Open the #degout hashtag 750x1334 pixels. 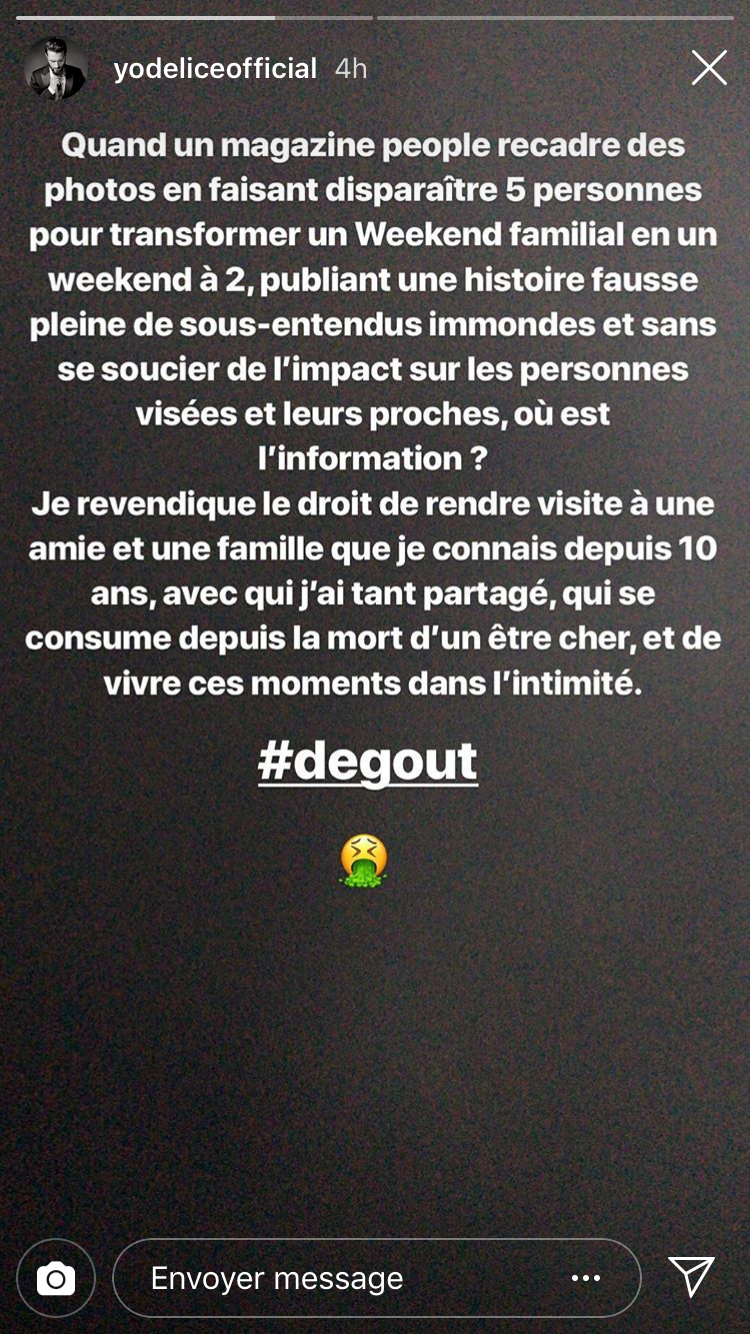pyautogui.click(x=368, y=762)
